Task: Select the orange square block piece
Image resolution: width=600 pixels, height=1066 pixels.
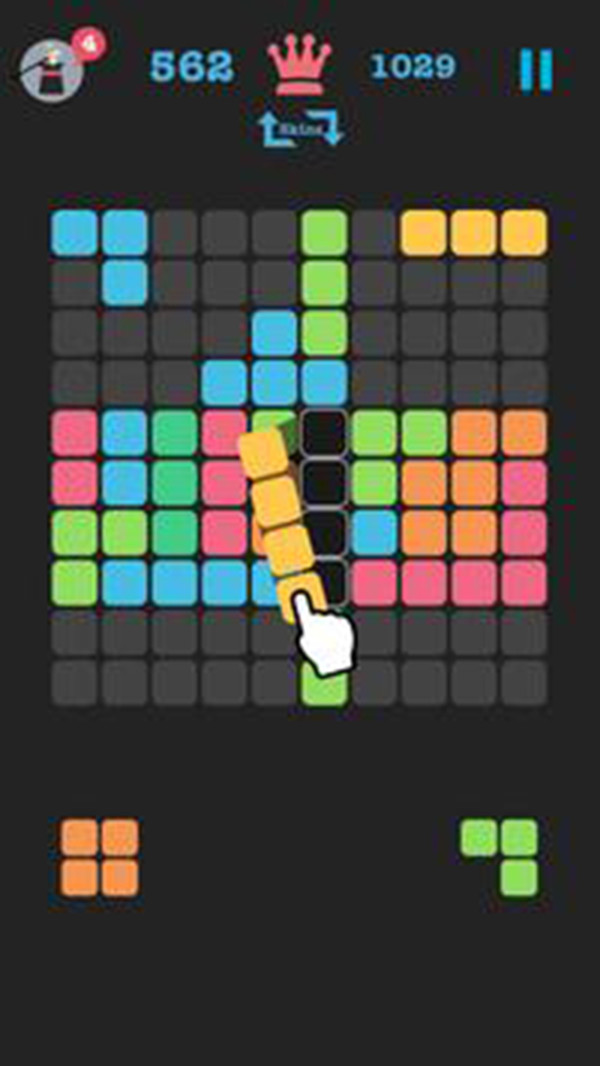Action: click(x=99, y=857)
